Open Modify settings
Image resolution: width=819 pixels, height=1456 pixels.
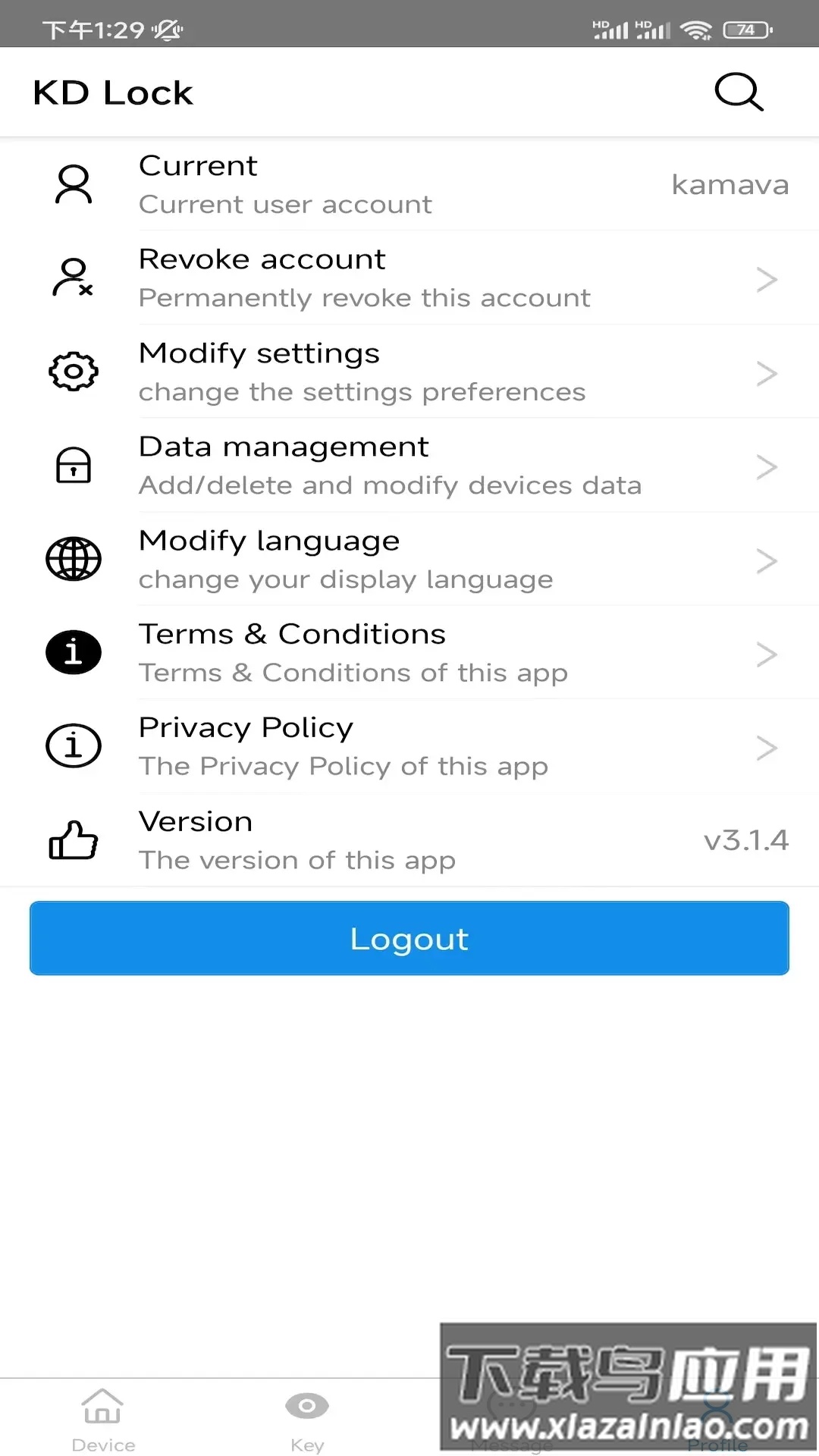click(x=409, y=372)
